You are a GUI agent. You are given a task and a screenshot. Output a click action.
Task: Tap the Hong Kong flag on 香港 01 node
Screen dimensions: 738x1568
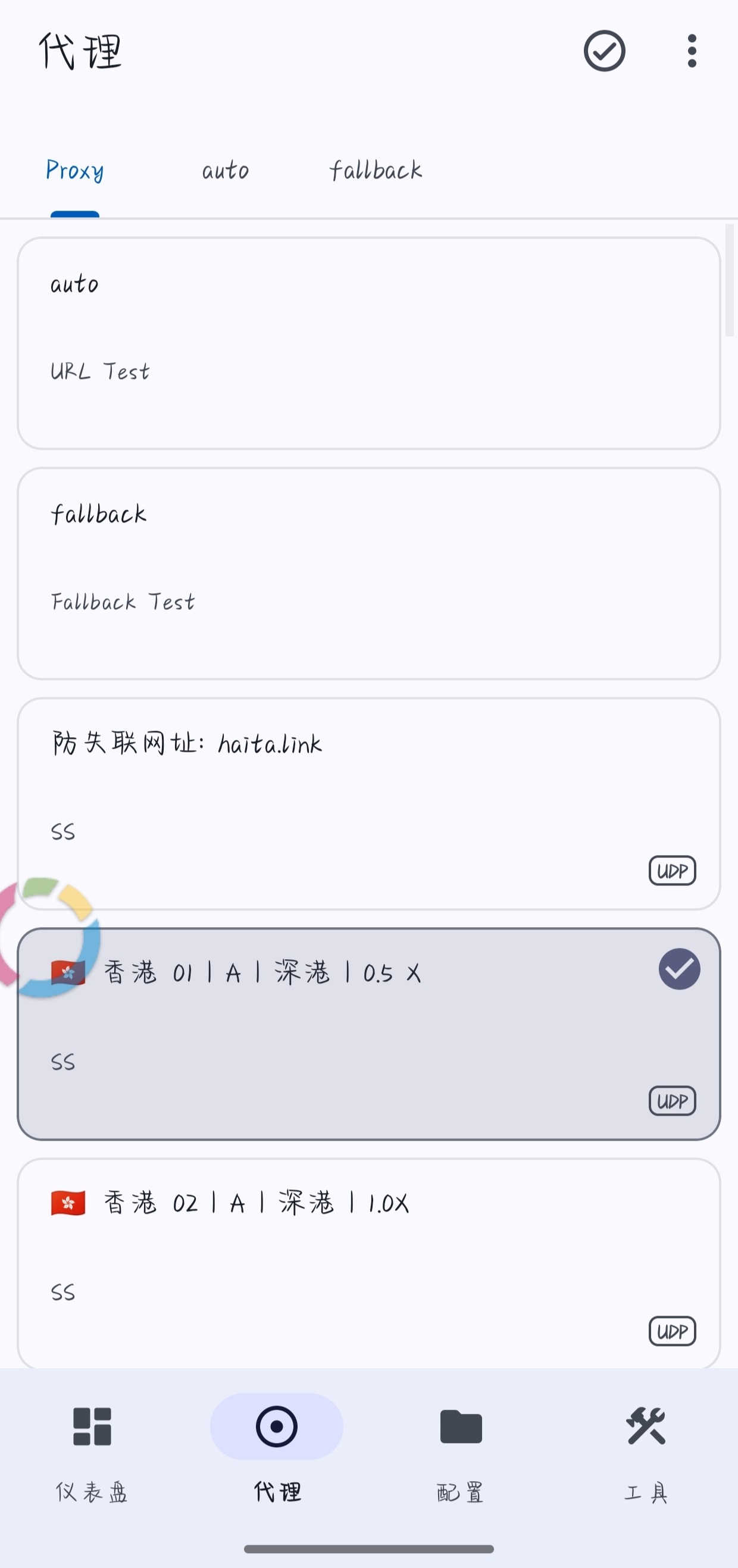click(x=68, y=972)
